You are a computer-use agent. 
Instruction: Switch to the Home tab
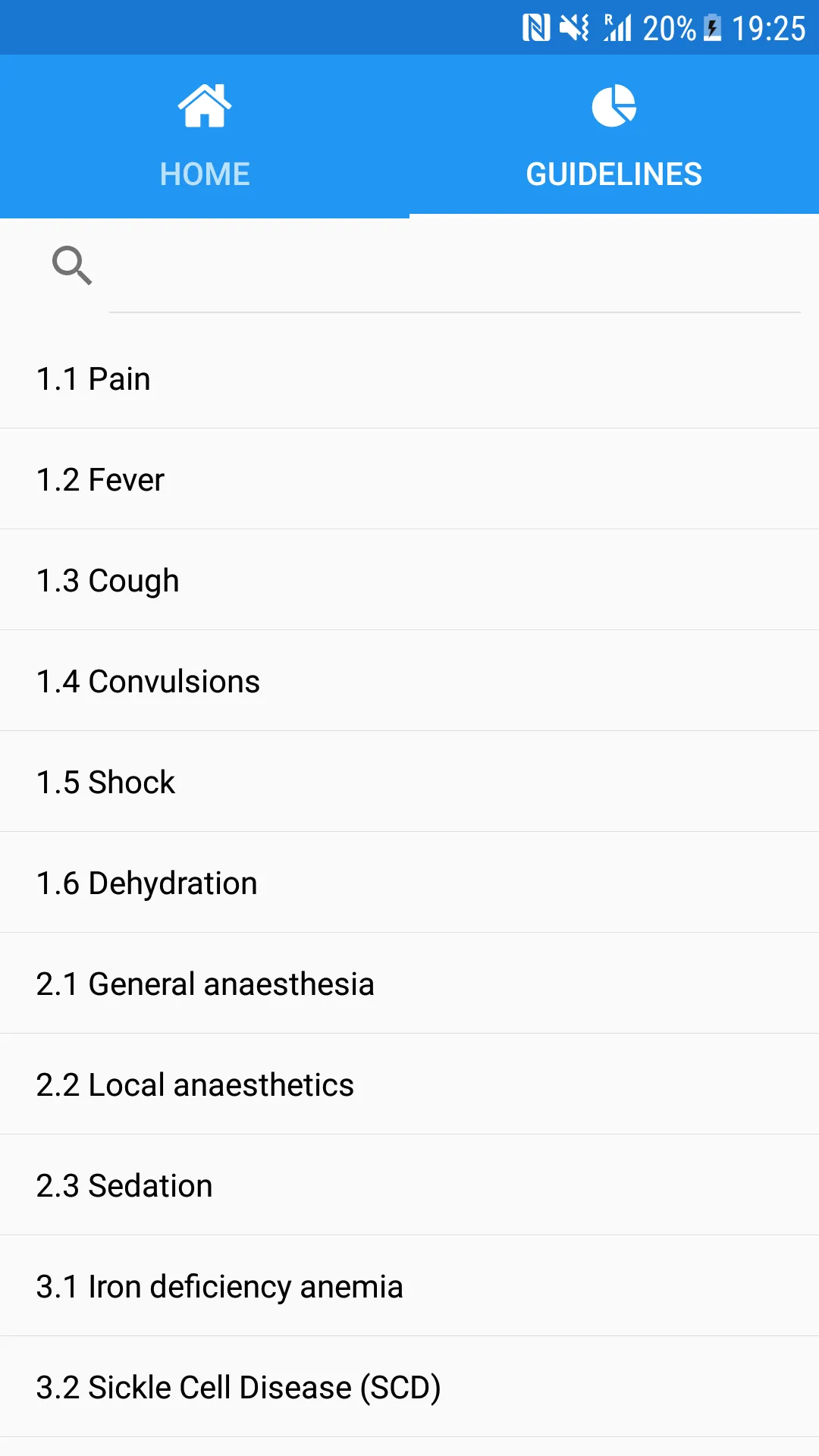(x=205, y=136)
